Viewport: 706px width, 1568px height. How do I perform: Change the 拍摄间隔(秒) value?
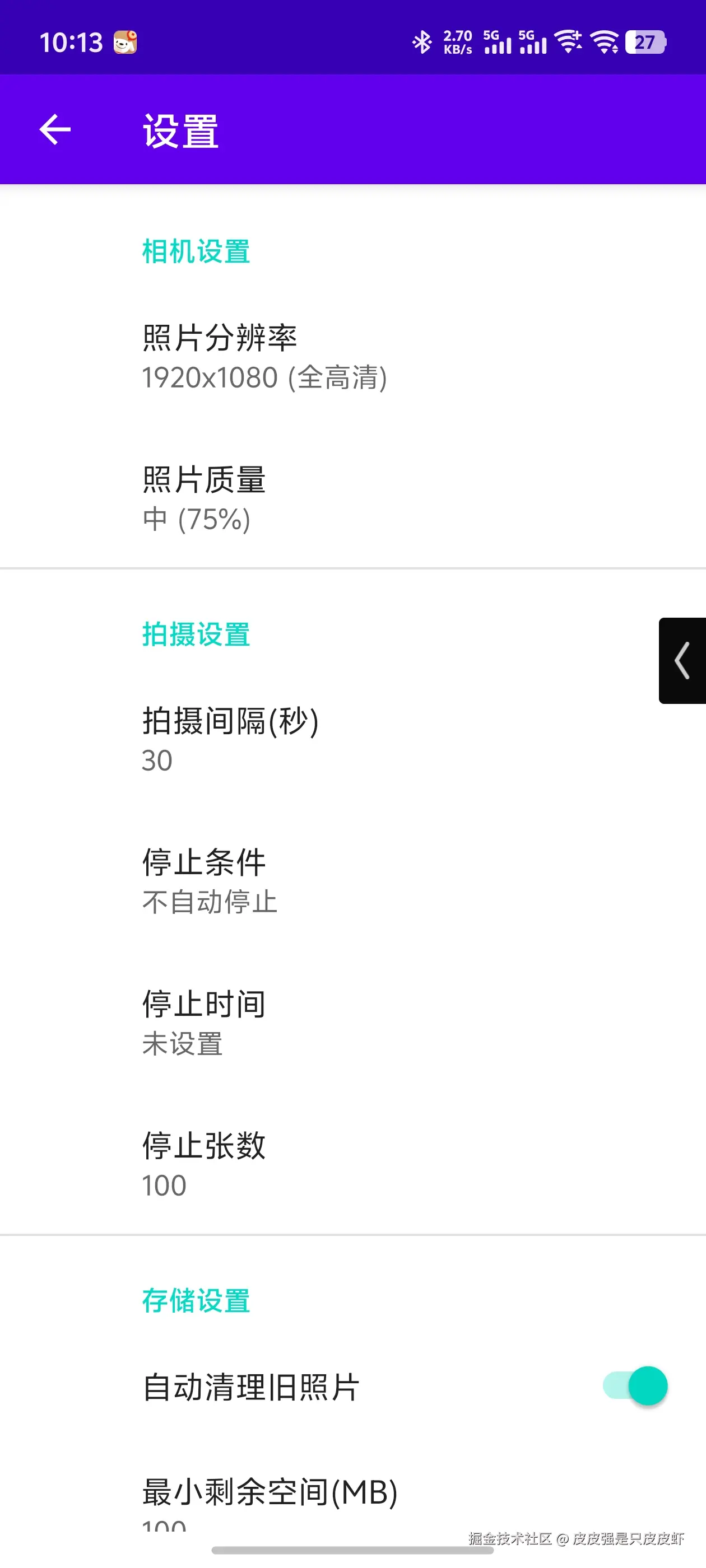pos(230,740)
